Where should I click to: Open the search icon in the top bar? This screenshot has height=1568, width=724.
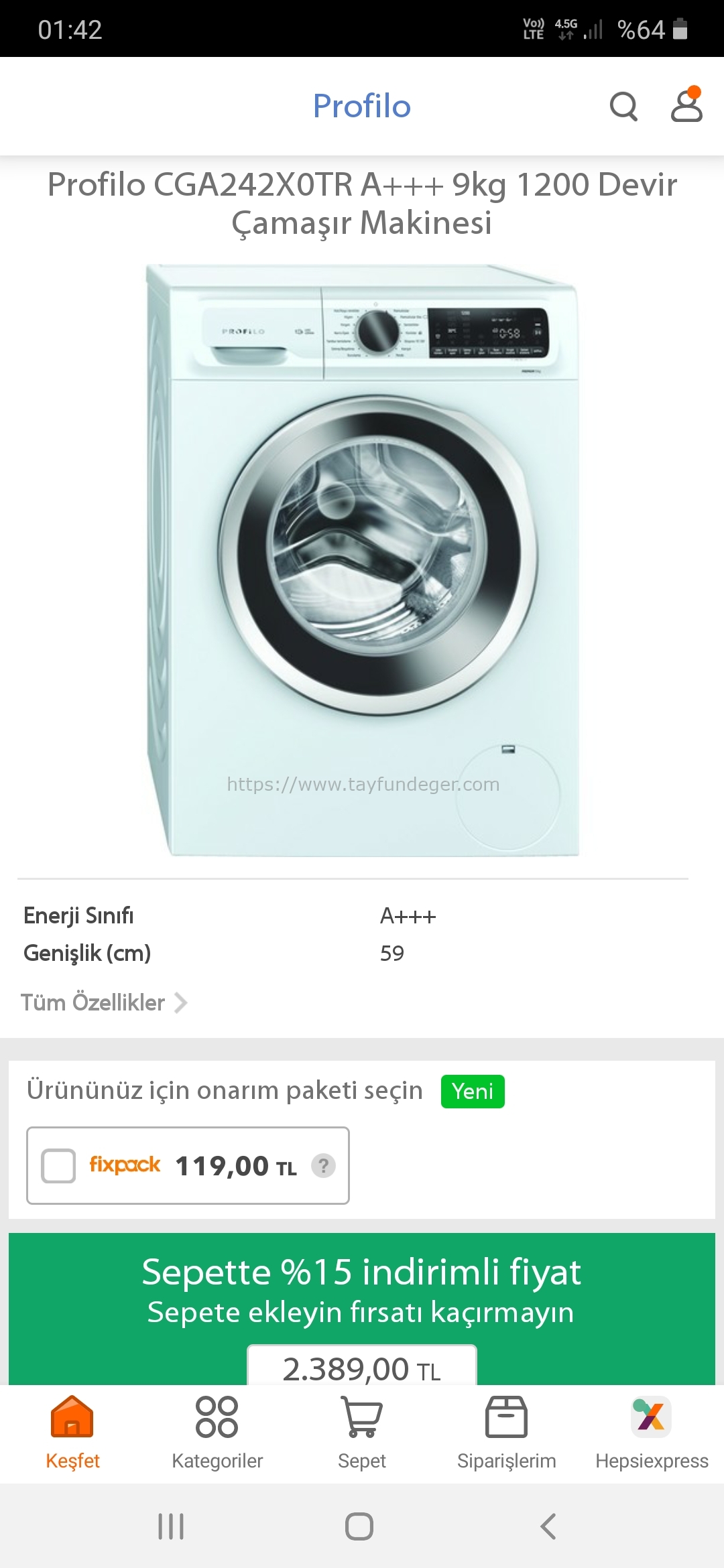[x=623, y=106]
